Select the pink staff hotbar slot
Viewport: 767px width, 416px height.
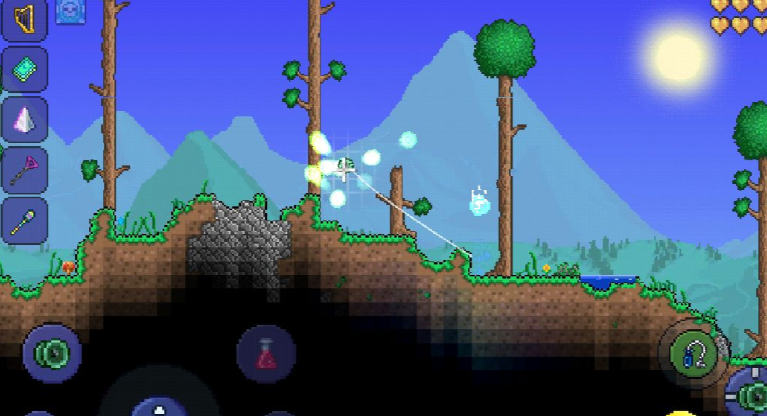pyautogui.click(x=24, y=171)
